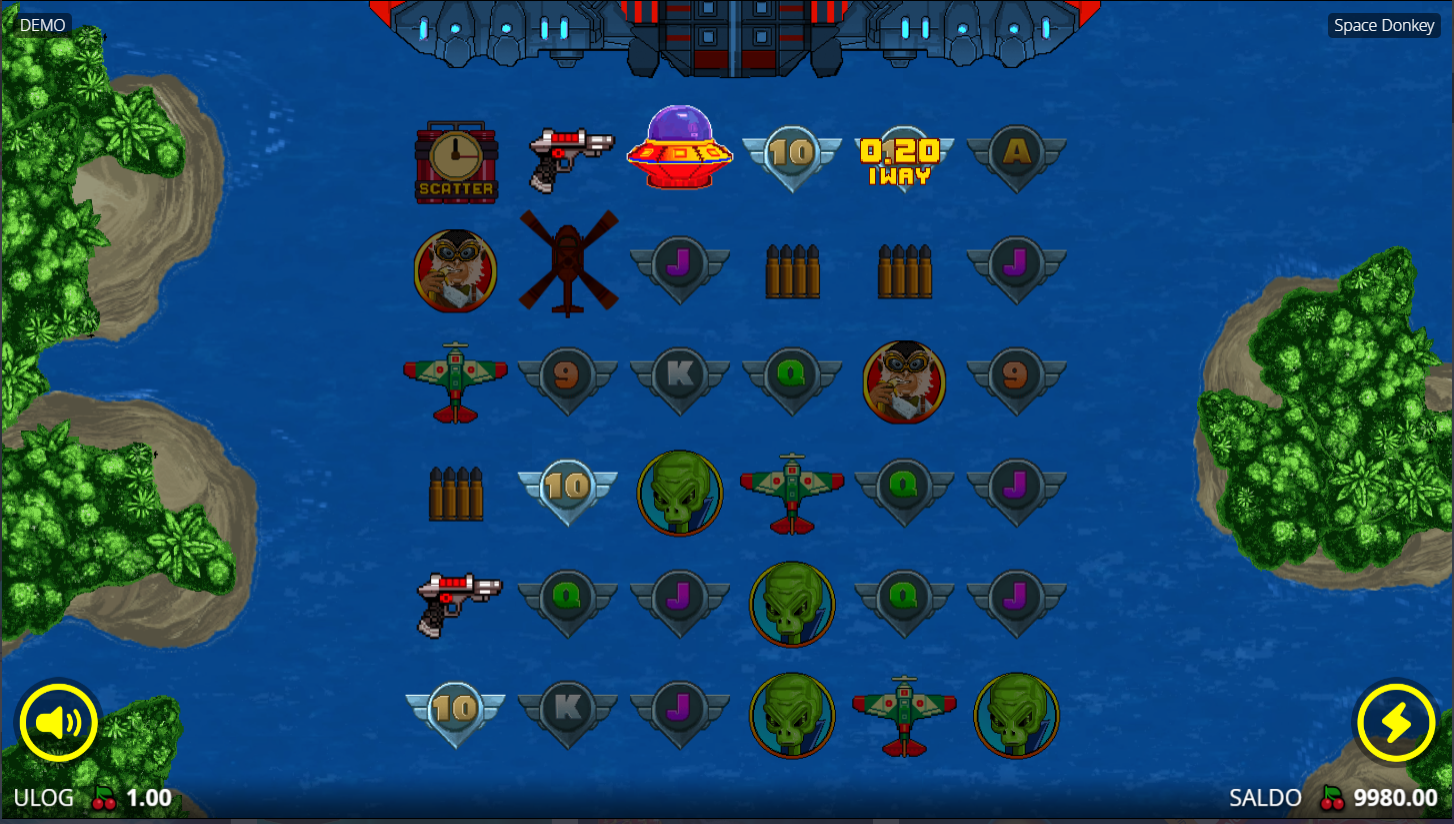Tap the lightning bolt spin button
The height and width of the screenshot is (824, 1454).
click(1395, 721)
